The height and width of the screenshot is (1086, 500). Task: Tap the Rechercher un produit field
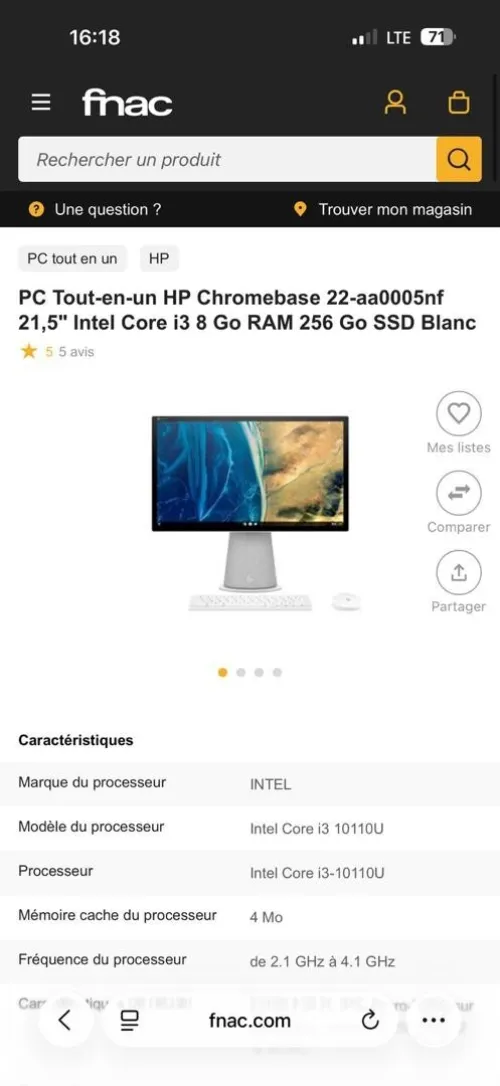(x=227, y=159)
